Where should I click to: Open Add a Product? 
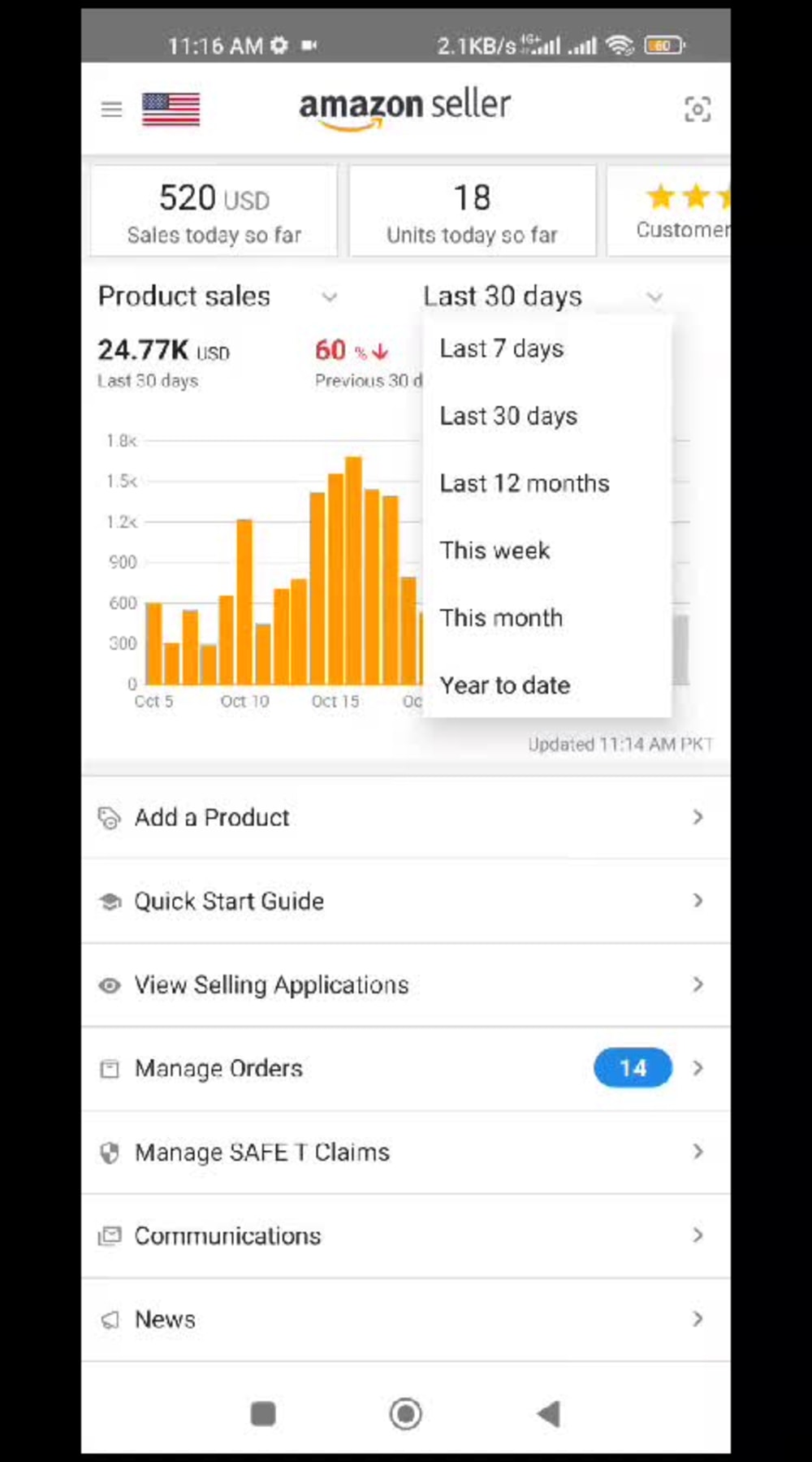point(406,817)
